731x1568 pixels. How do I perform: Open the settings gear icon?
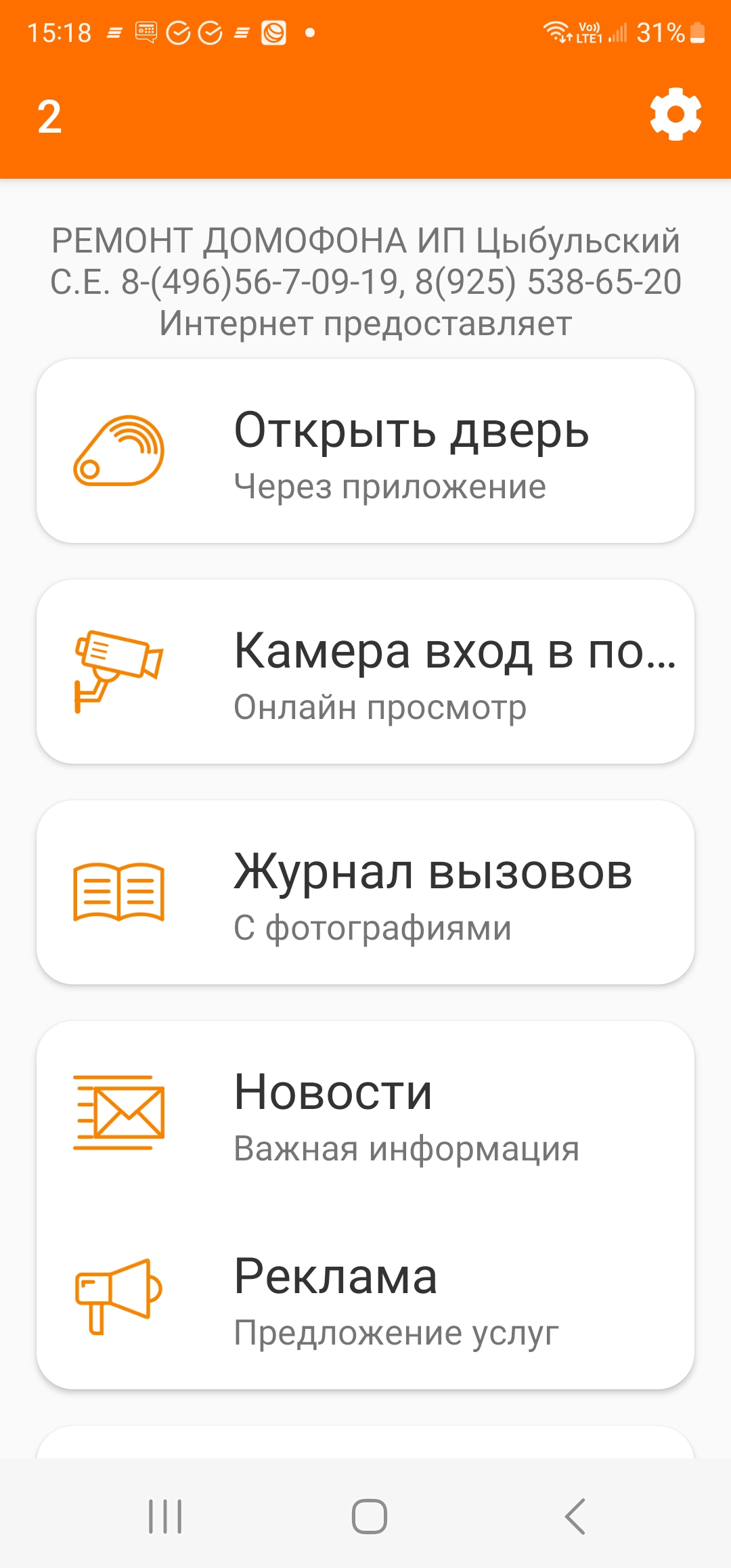click(x=673, y=115)
